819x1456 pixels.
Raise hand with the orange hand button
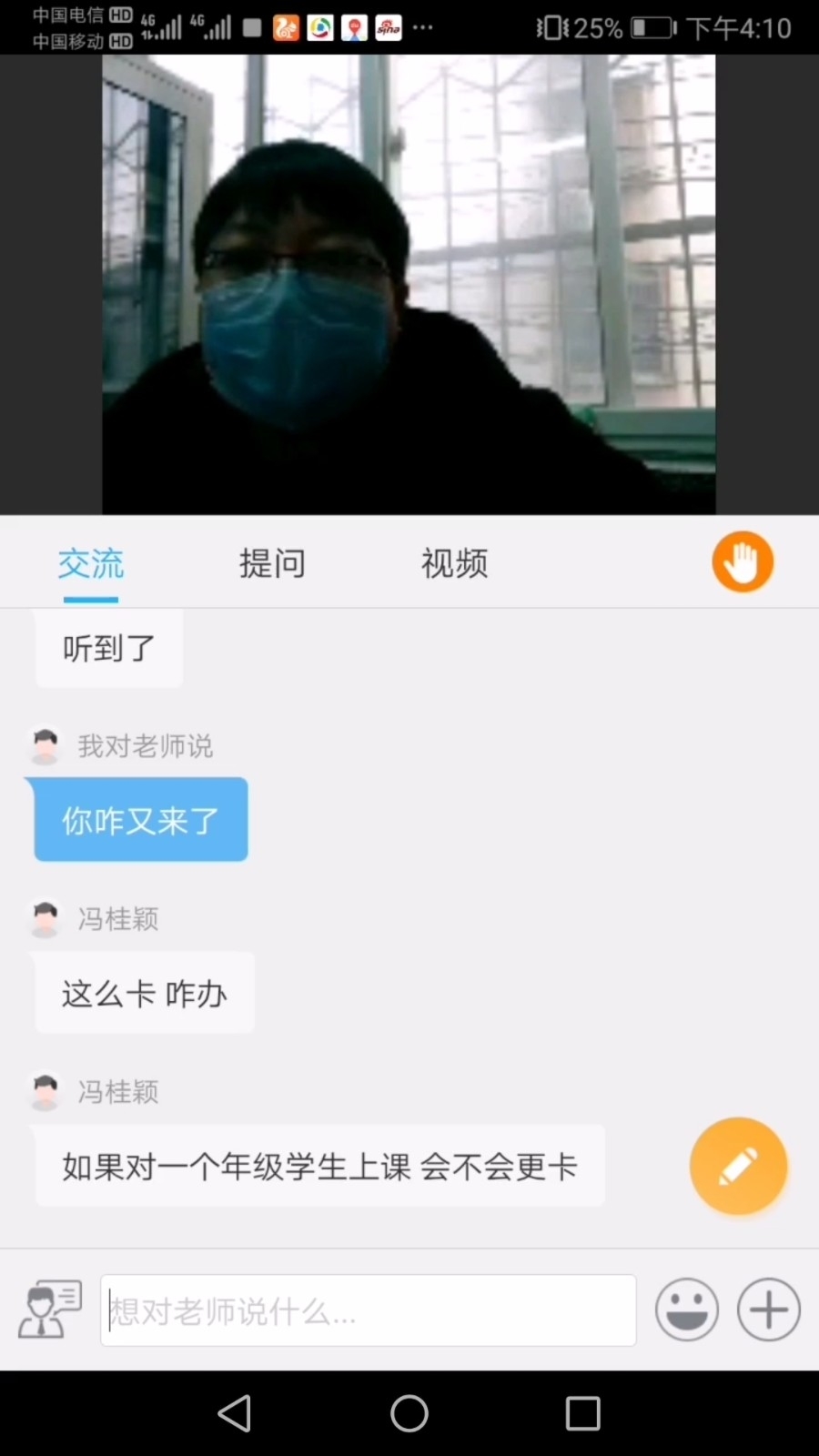pyautogui.click(x=743, y=561)
